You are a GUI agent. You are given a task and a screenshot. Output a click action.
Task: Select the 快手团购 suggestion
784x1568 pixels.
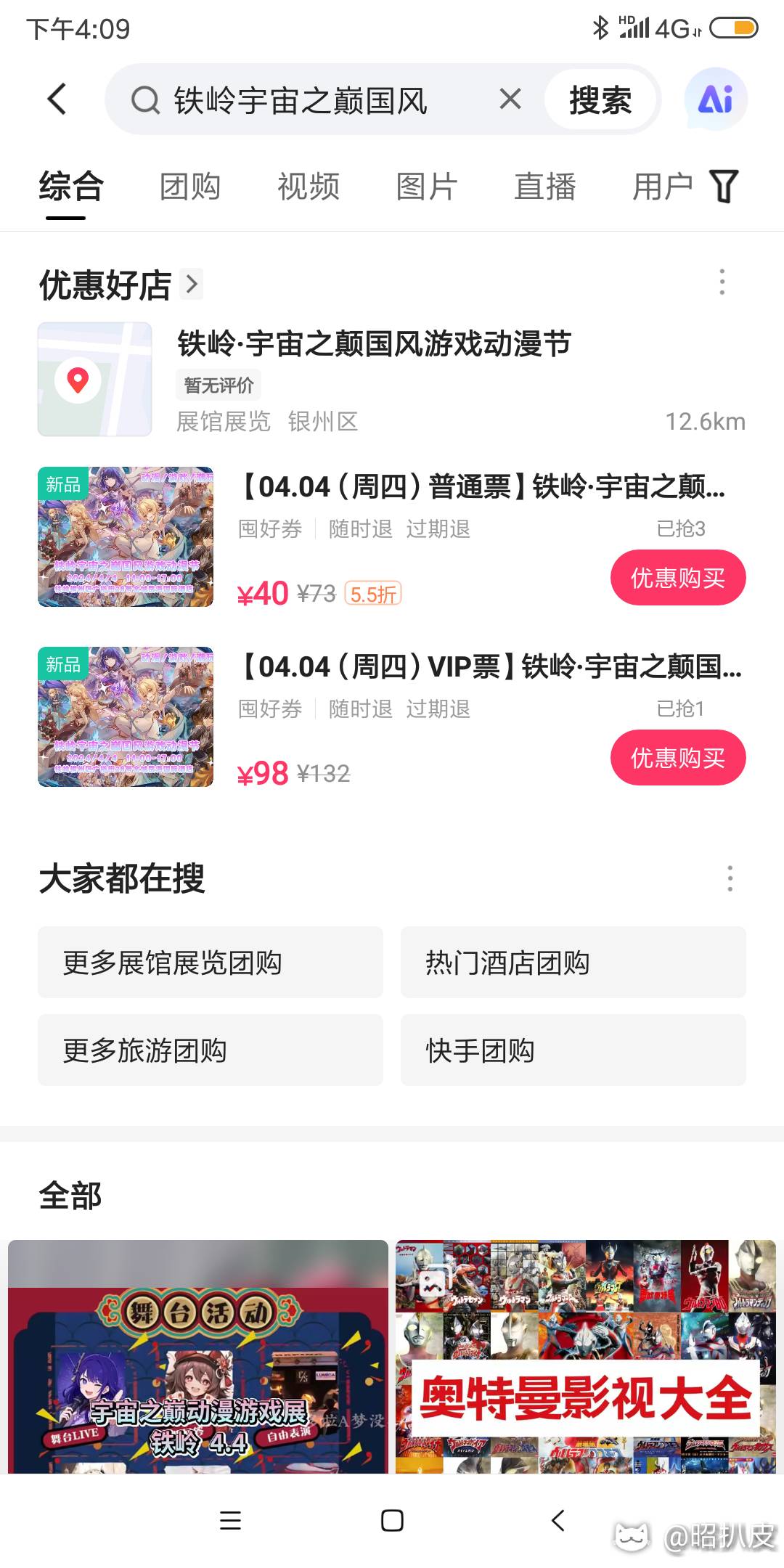click(x=573, y=1050)
